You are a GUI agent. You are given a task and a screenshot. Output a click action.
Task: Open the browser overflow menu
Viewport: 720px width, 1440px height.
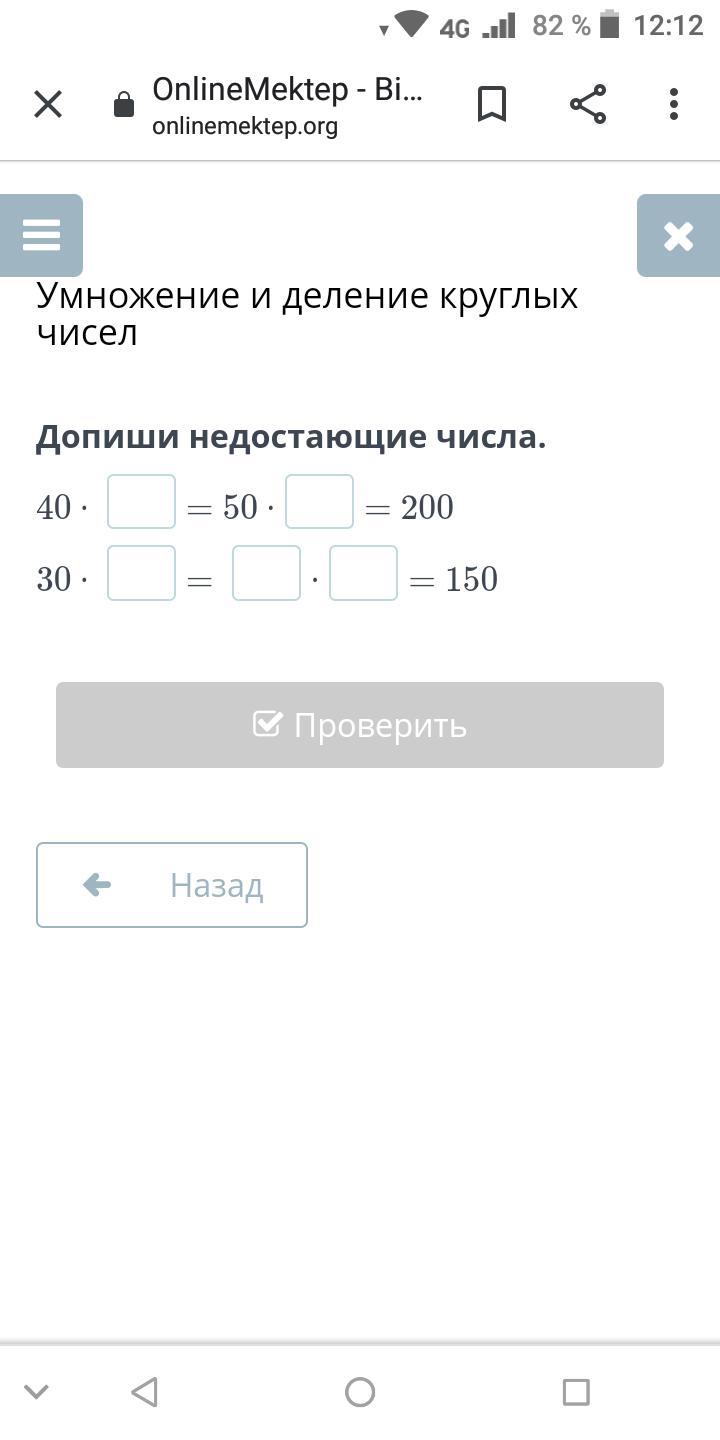click(674, 104)
